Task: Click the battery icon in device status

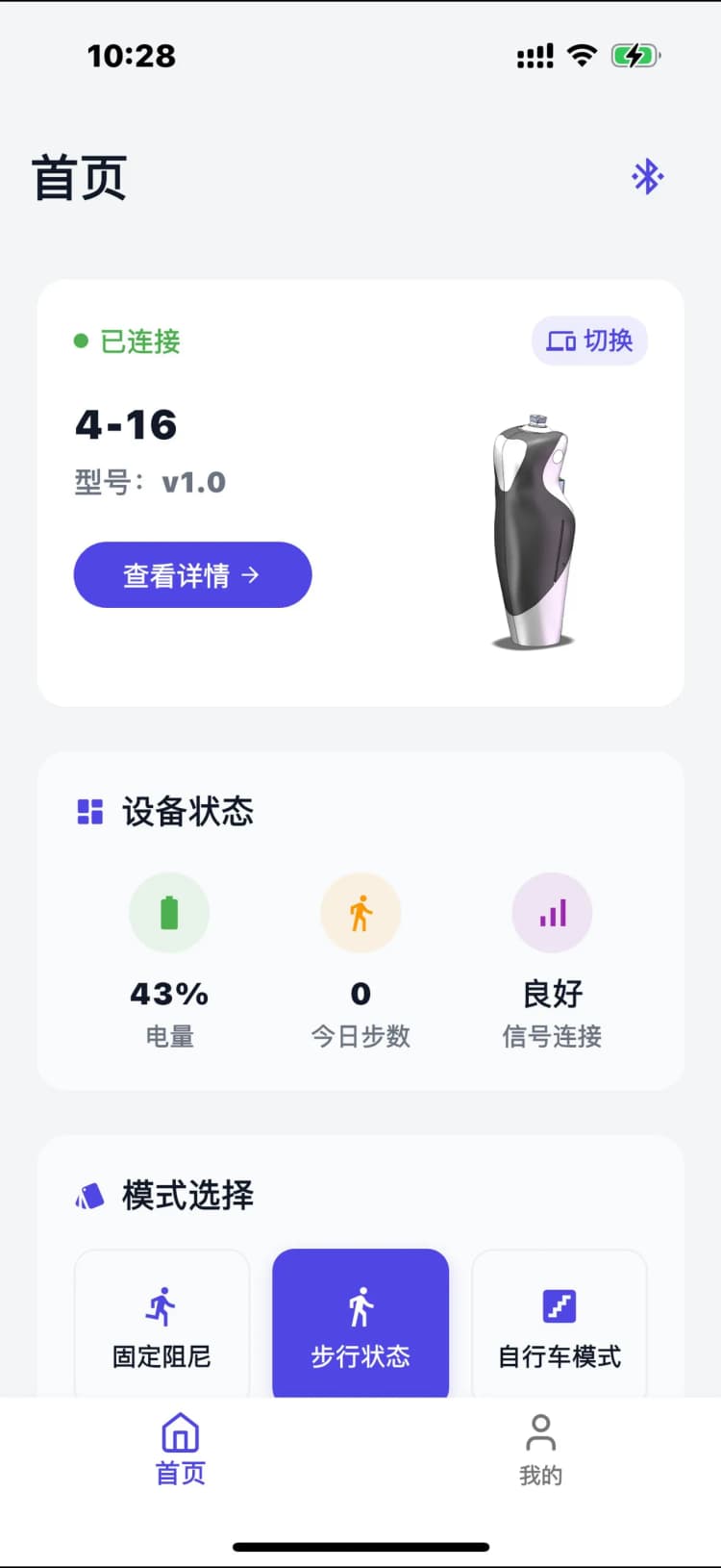Action: click(169, 912)
